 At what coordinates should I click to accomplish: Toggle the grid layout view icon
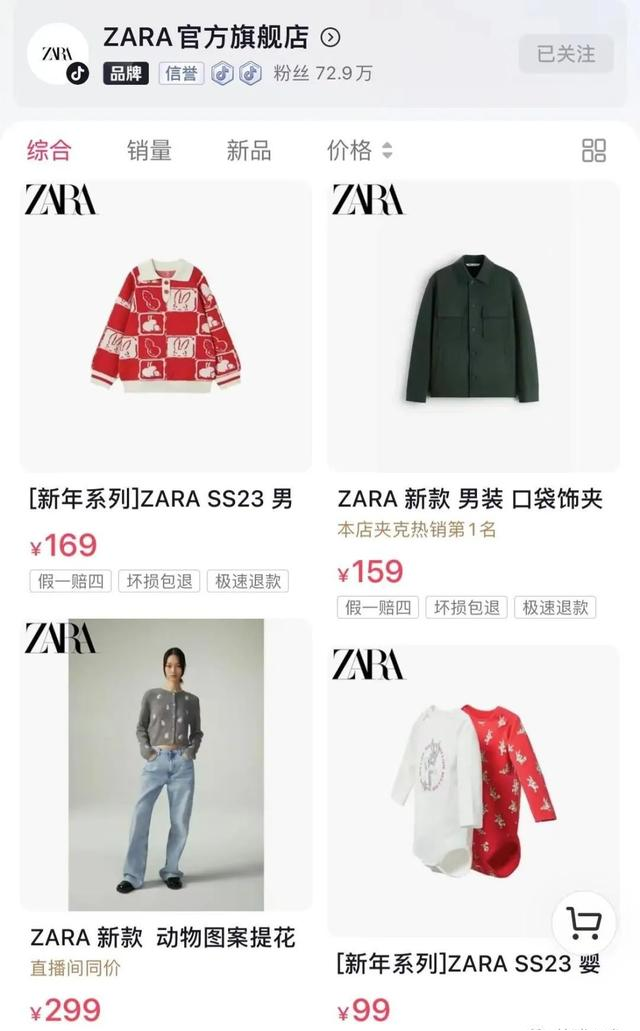594,151
